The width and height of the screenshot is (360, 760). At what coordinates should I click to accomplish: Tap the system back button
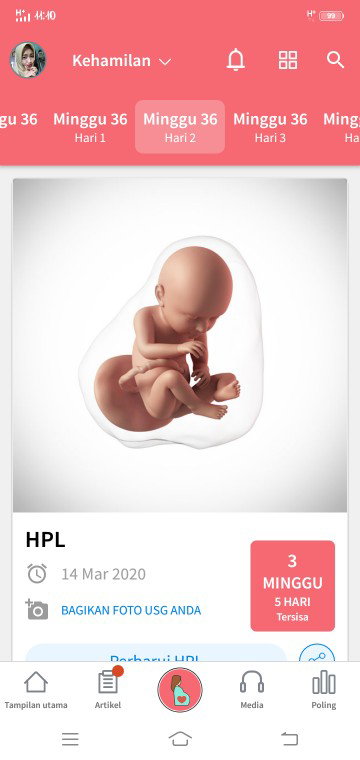pyautogui.click(x=289, y=739)
